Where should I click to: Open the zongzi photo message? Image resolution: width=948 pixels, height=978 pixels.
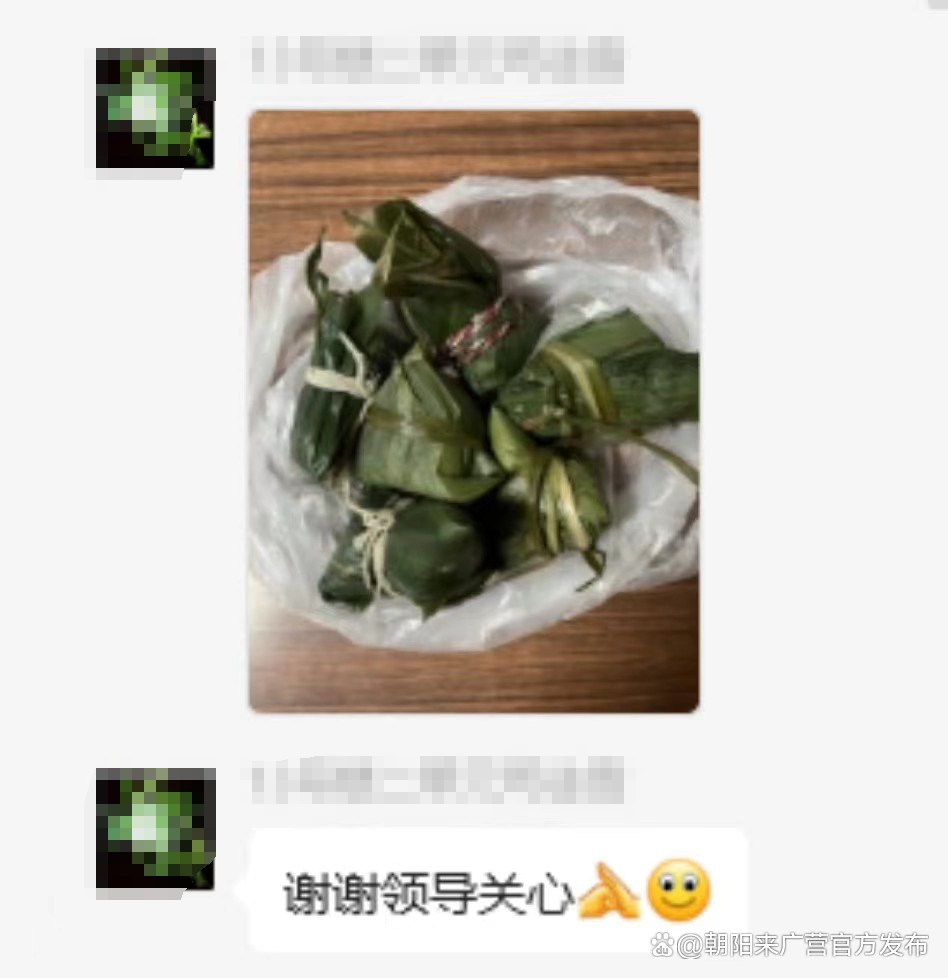[473, 411]
